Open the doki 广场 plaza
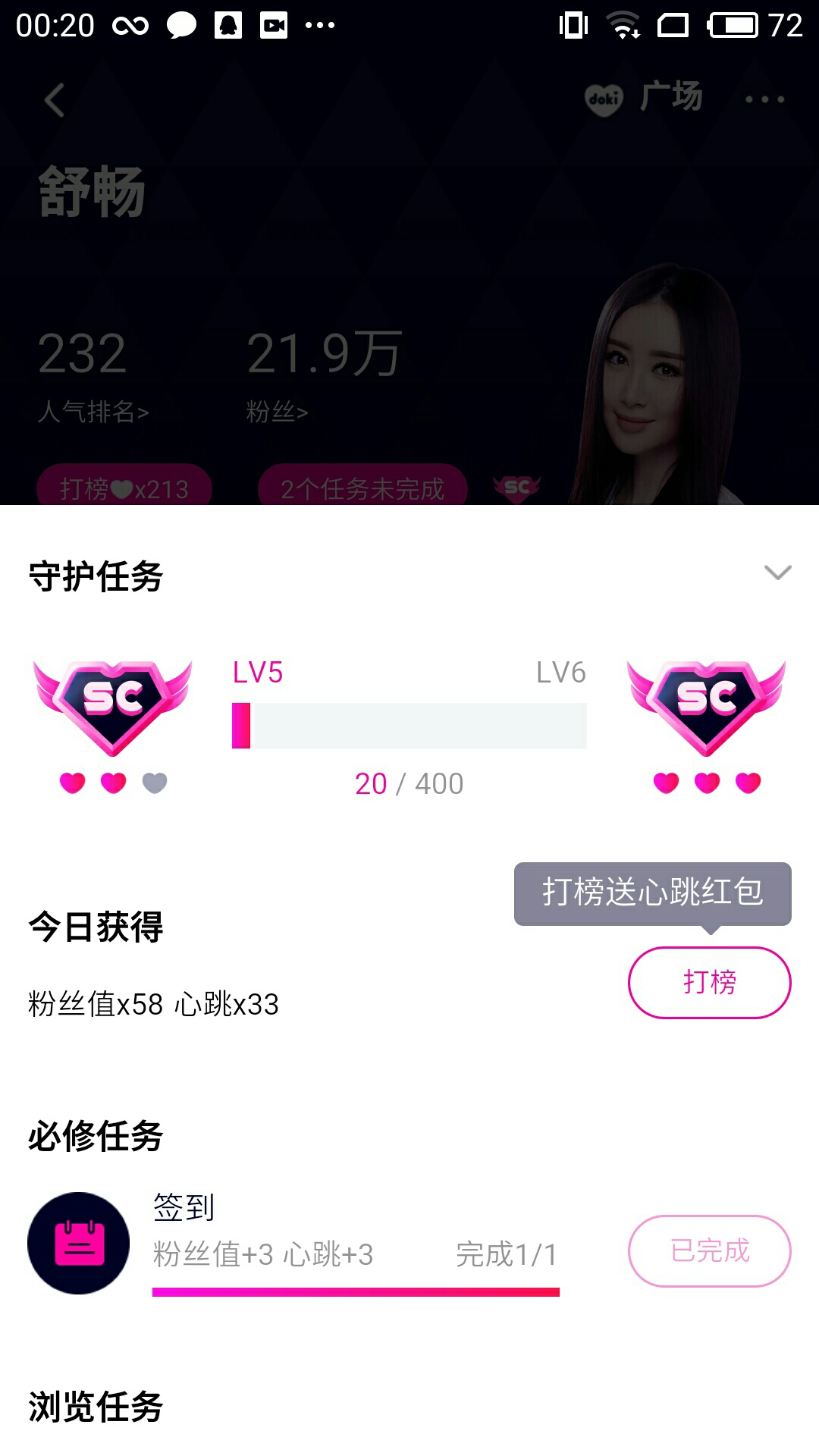The image size is (819, 1456). [643, 97]
